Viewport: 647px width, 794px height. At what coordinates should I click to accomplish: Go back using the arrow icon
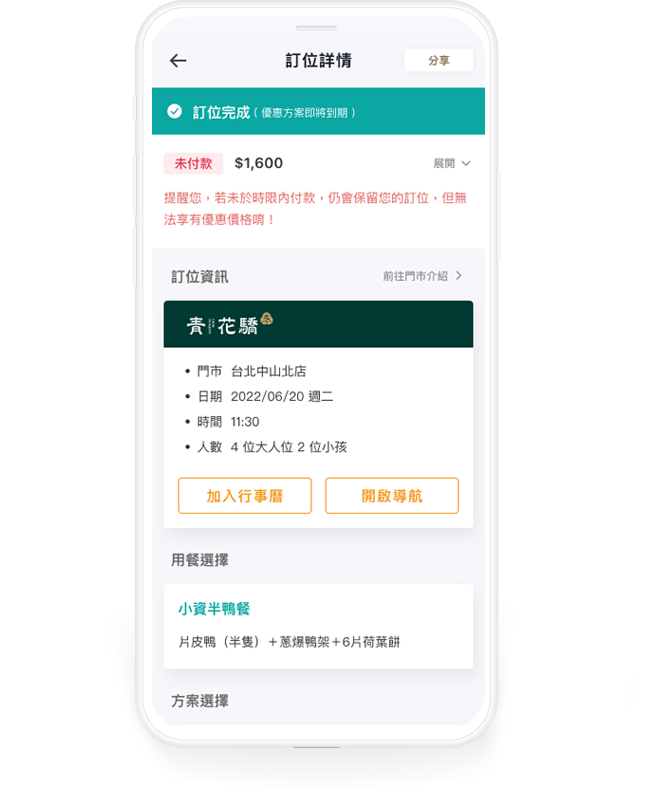click(178, 61)
